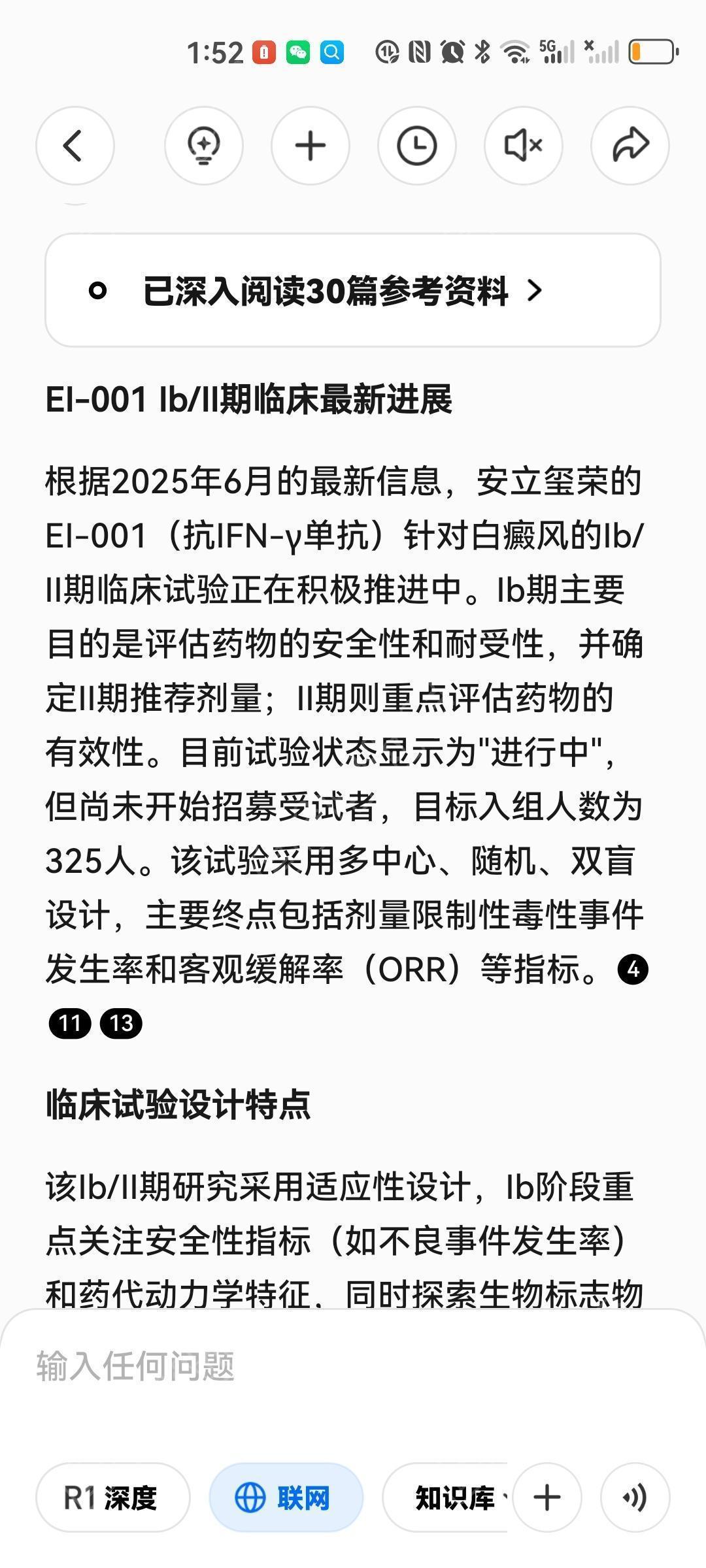Screen dimensions: 706x1568
Task: Share this conversation
Action: coord(630,145)
